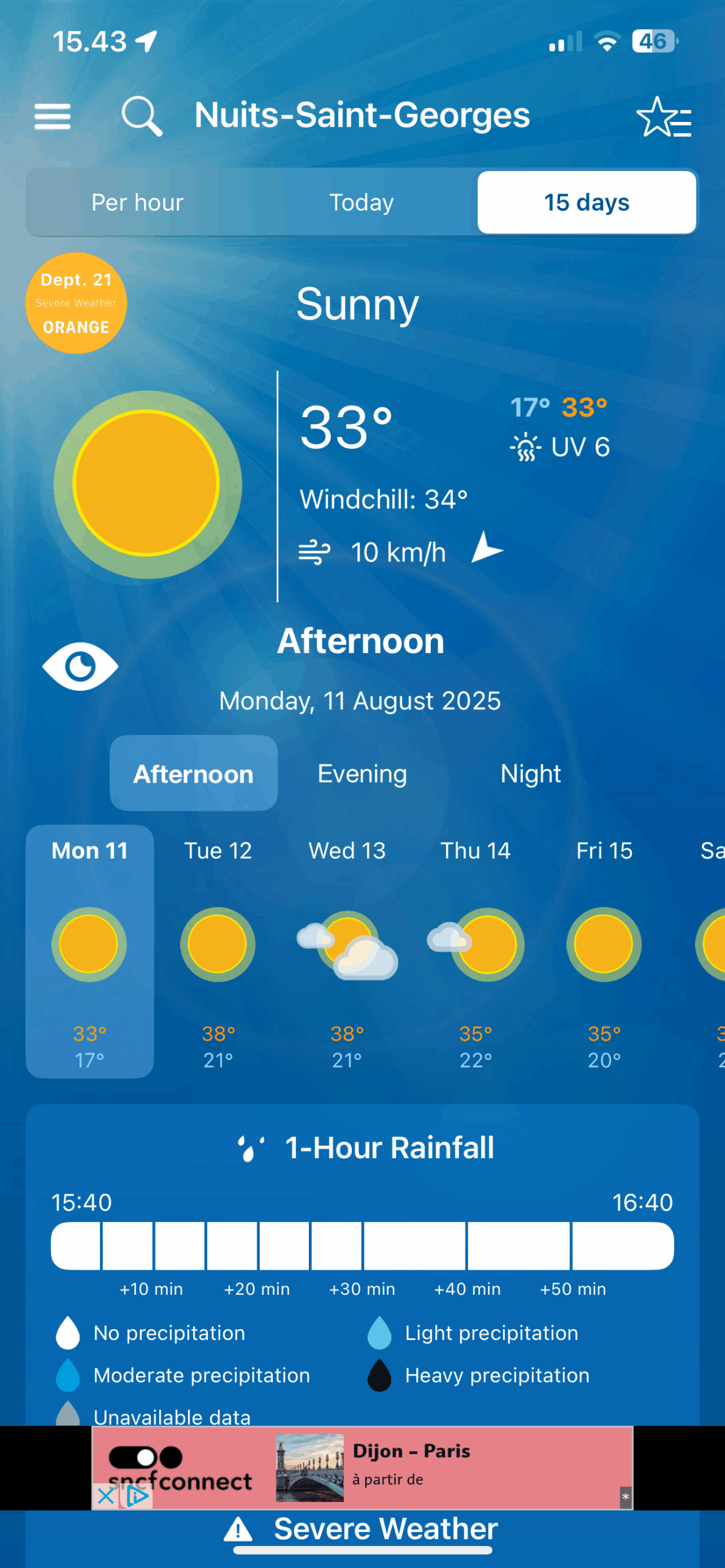Image resolution: width=725 pixels, height=1568 pixels.
Task: Select the 15 days tab
Action: click(586, 202)
